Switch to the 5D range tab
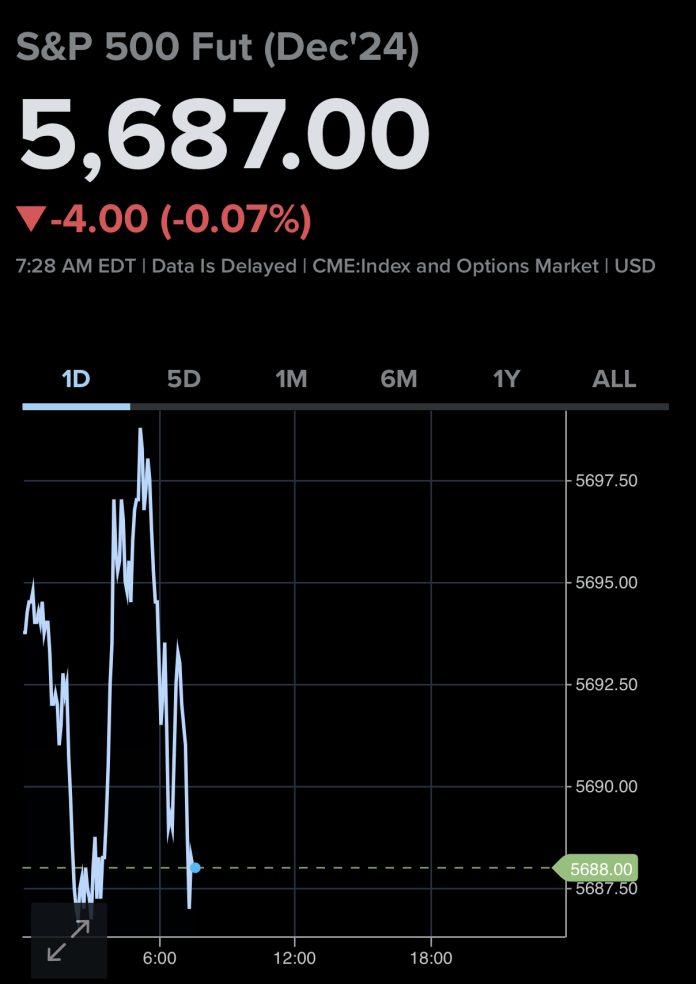696x984 pixels. tap(184, 380)
